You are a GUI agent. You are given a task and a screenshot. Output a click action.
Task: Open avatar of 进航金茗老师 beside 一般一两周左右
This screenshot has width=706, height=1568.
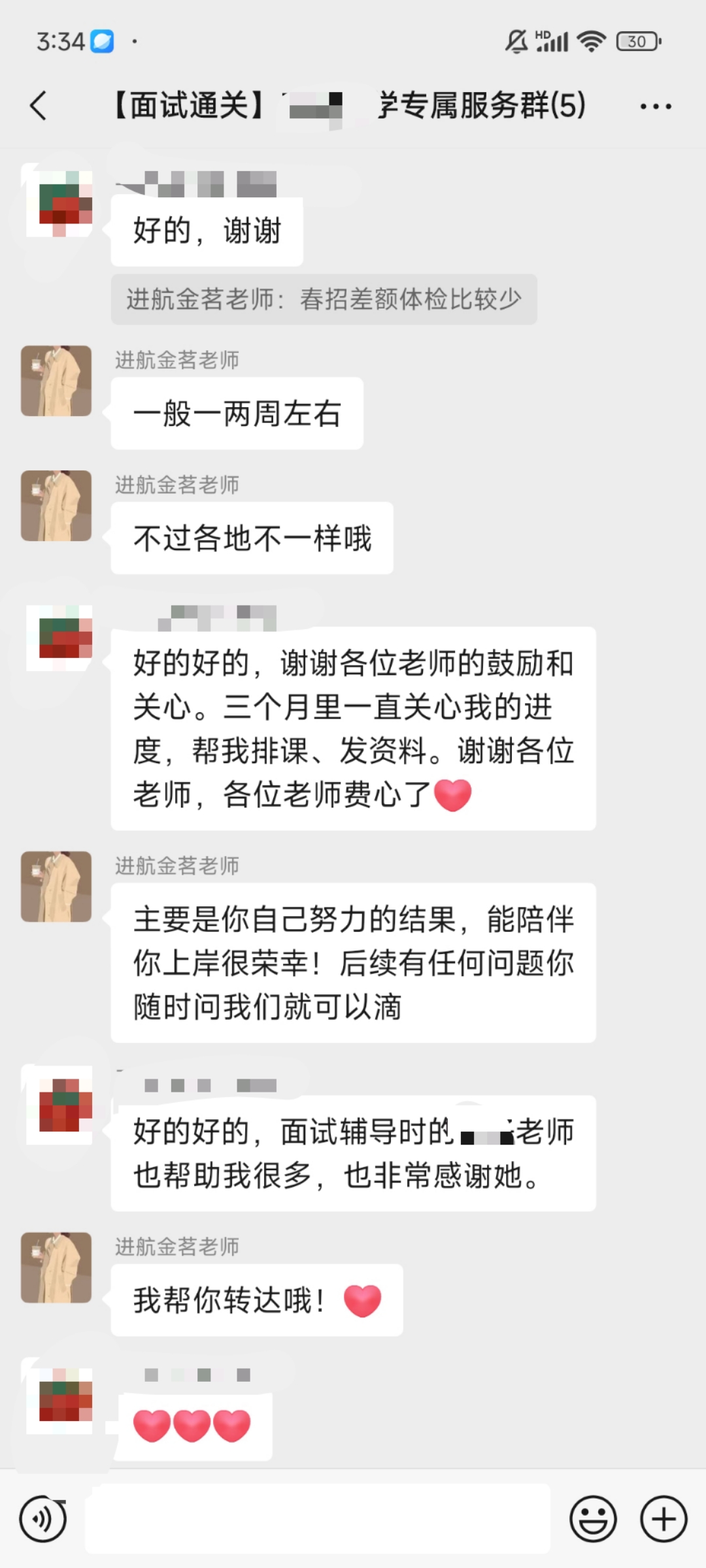(56, 381)
